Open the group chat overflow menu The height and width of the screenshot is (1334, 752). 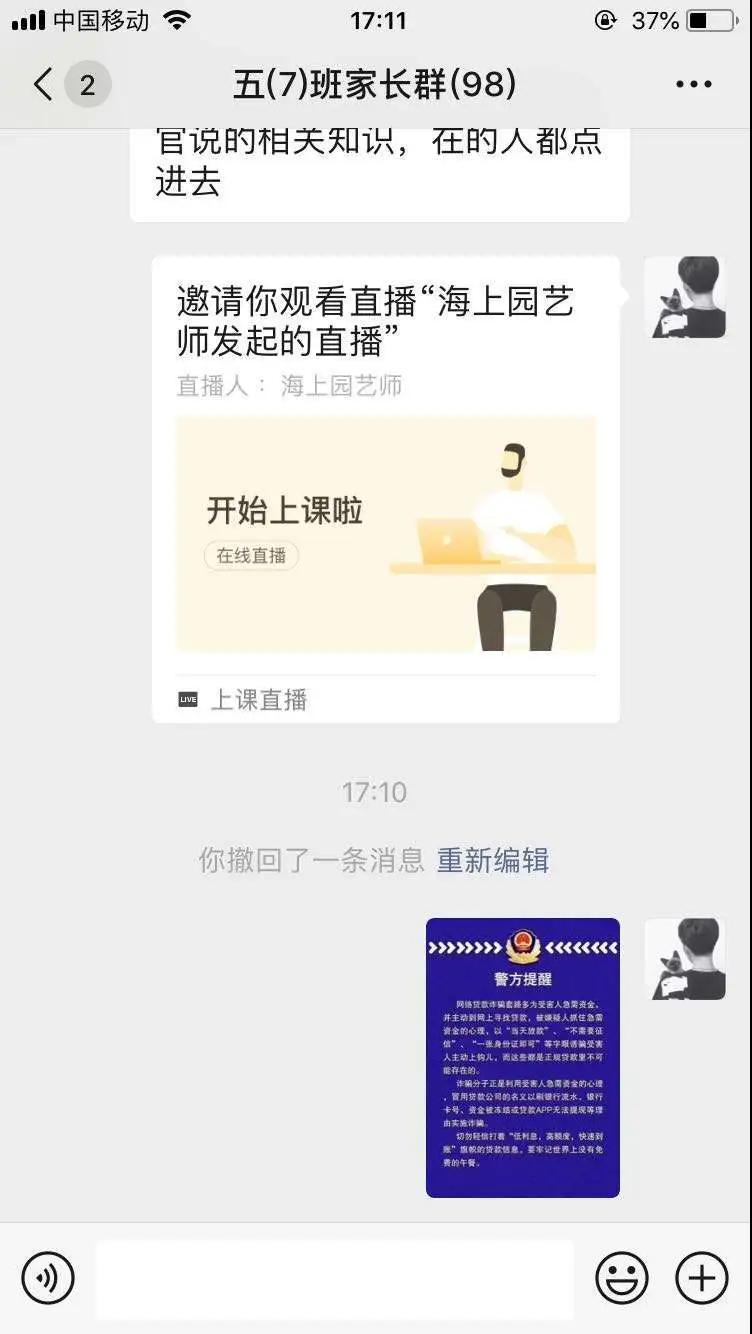pos(693,85)
